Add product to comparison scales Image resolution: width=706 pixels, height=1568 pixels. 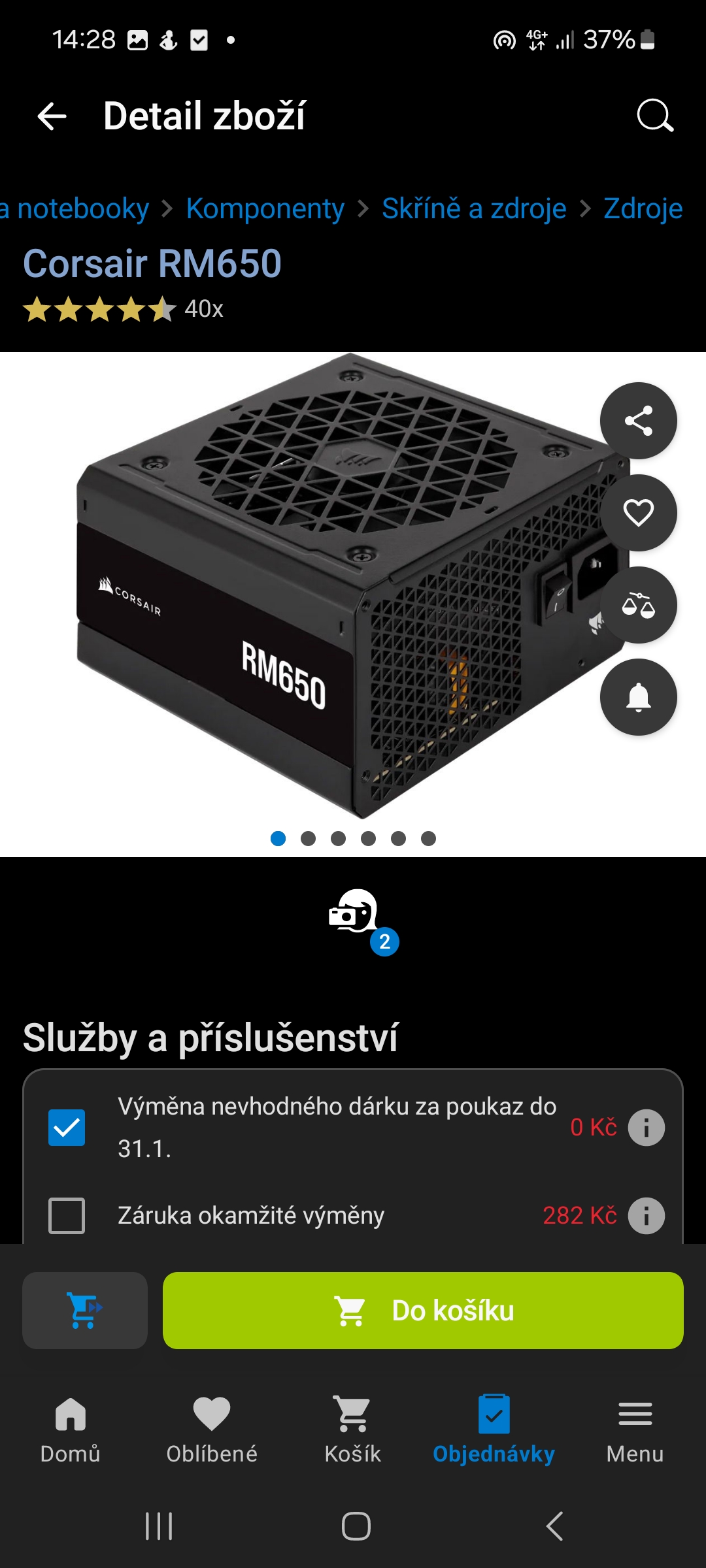coord(638,605)
